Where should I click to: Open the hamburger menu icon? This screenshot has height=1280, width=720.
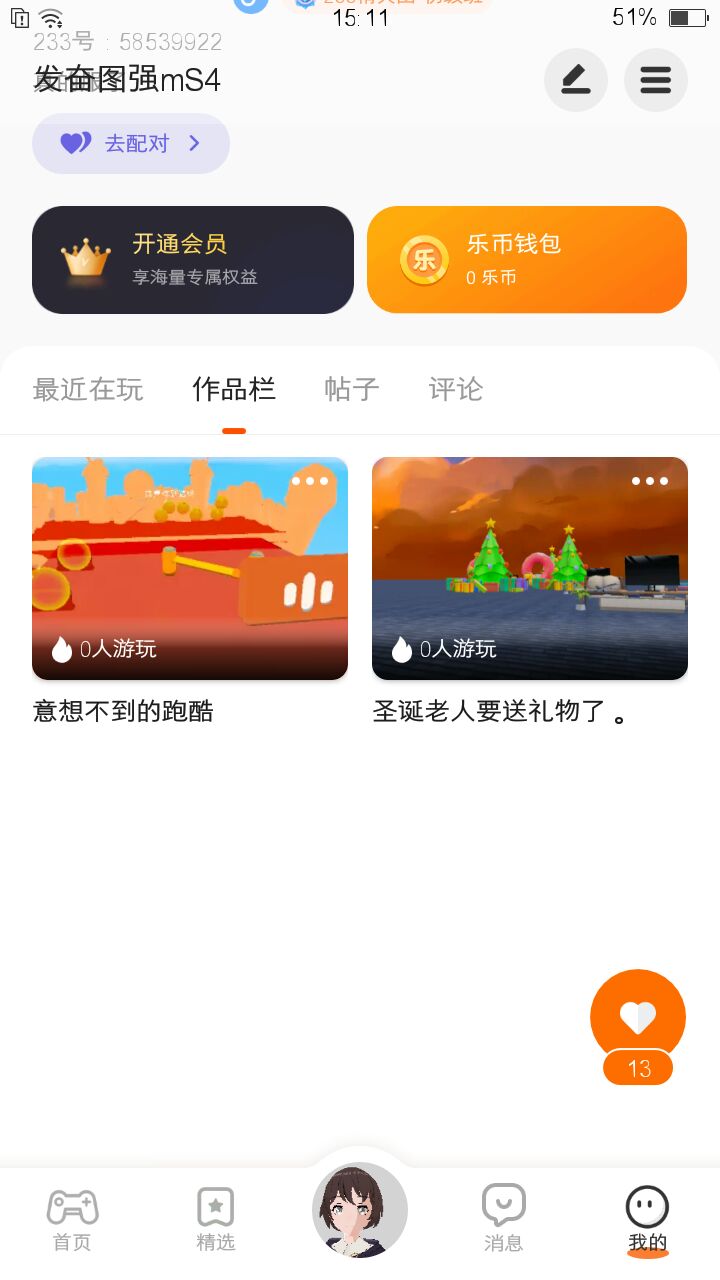pyautogui.click(x=656, y=80)
